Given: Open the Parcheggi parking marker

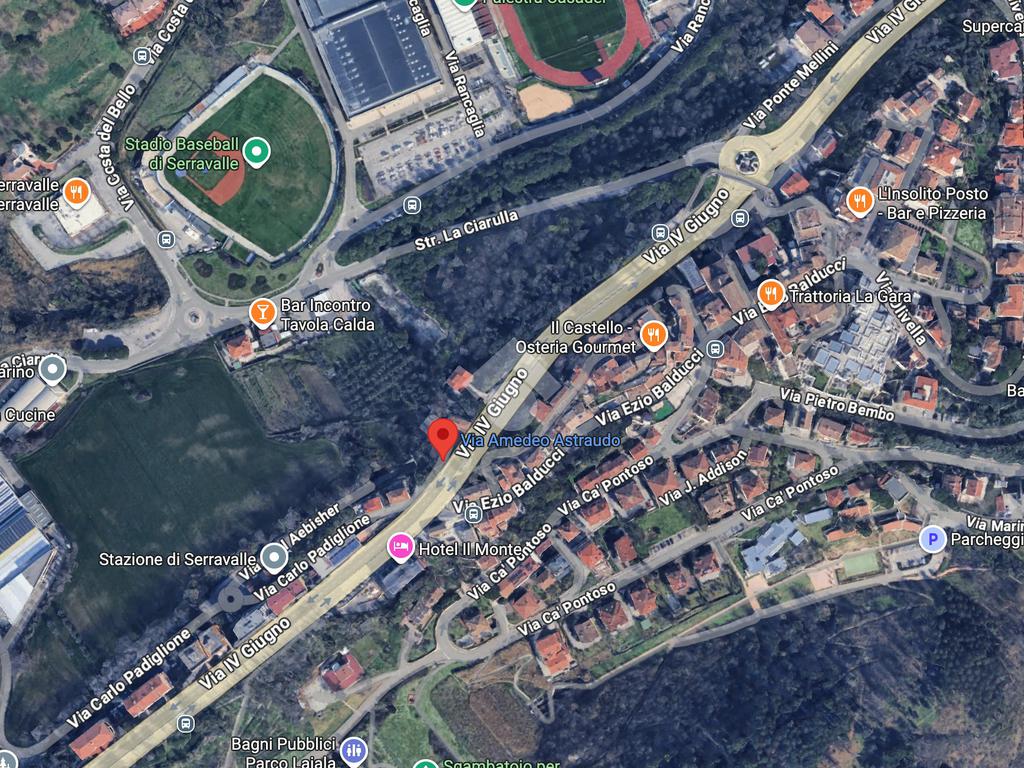Looking at the screenshot, I should pos(932,540).
